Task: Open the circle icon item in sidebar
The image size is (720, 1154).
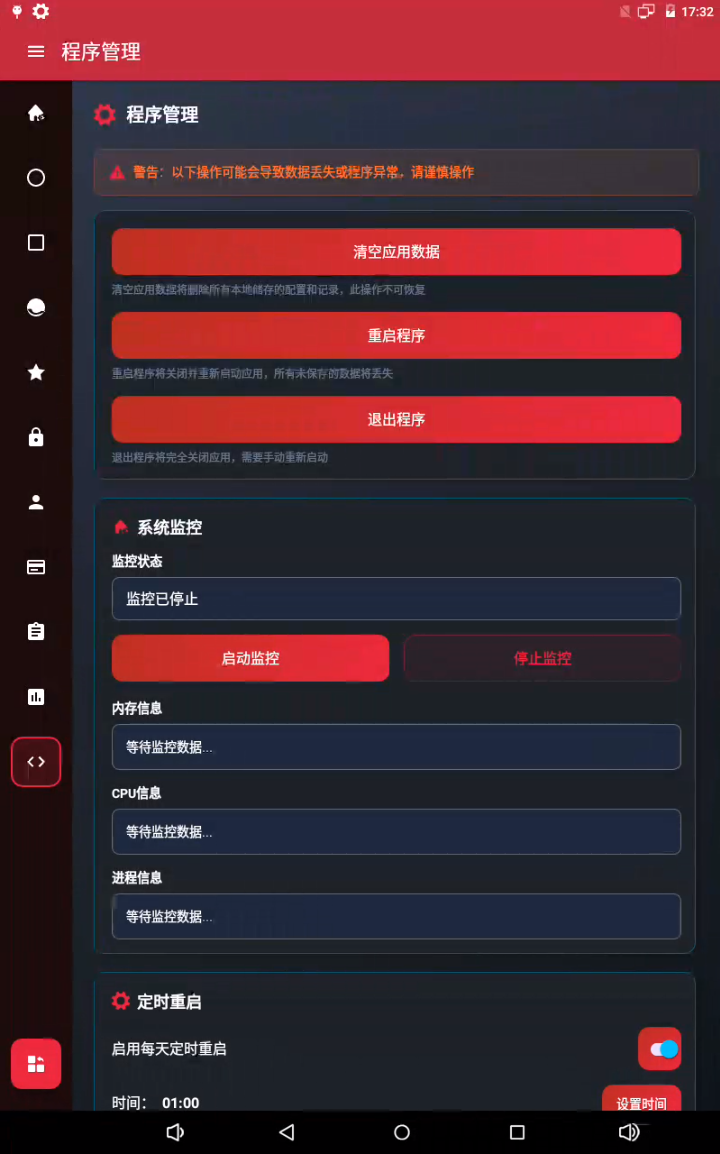Action: point(36,178)
